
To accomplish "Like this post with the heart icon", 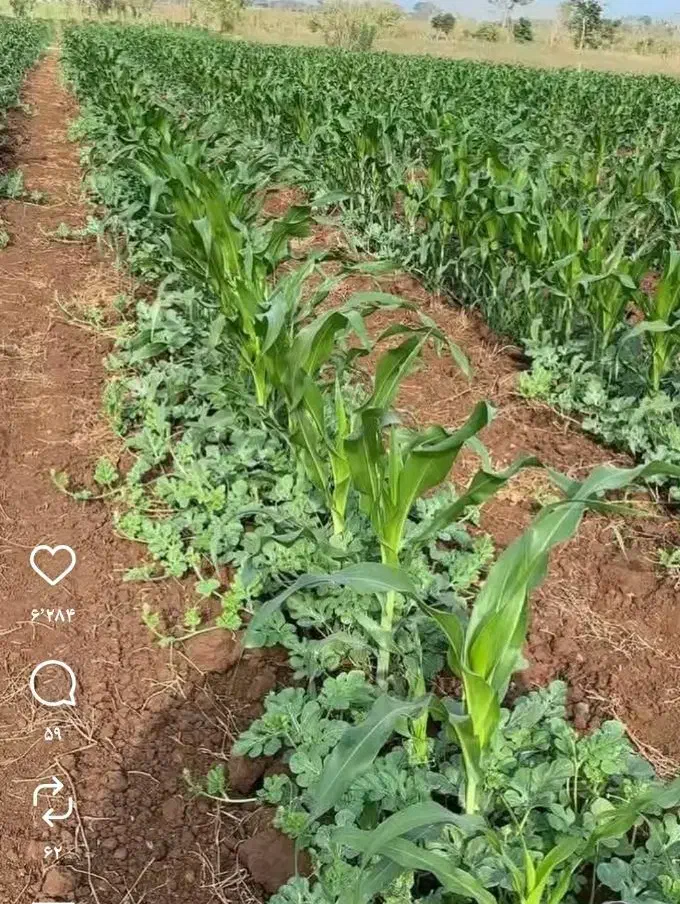I will click(53, 564).
